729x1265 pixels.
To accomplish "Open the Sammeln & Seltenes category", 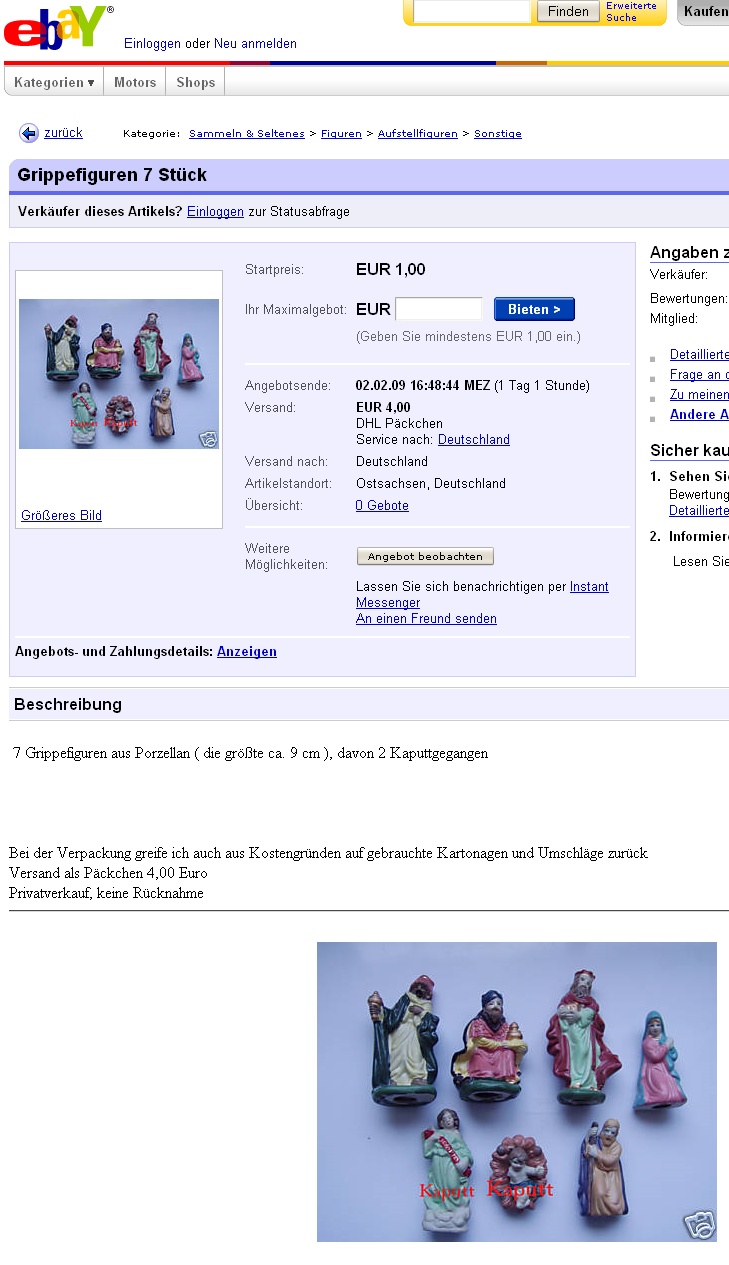I will (247, 134).
